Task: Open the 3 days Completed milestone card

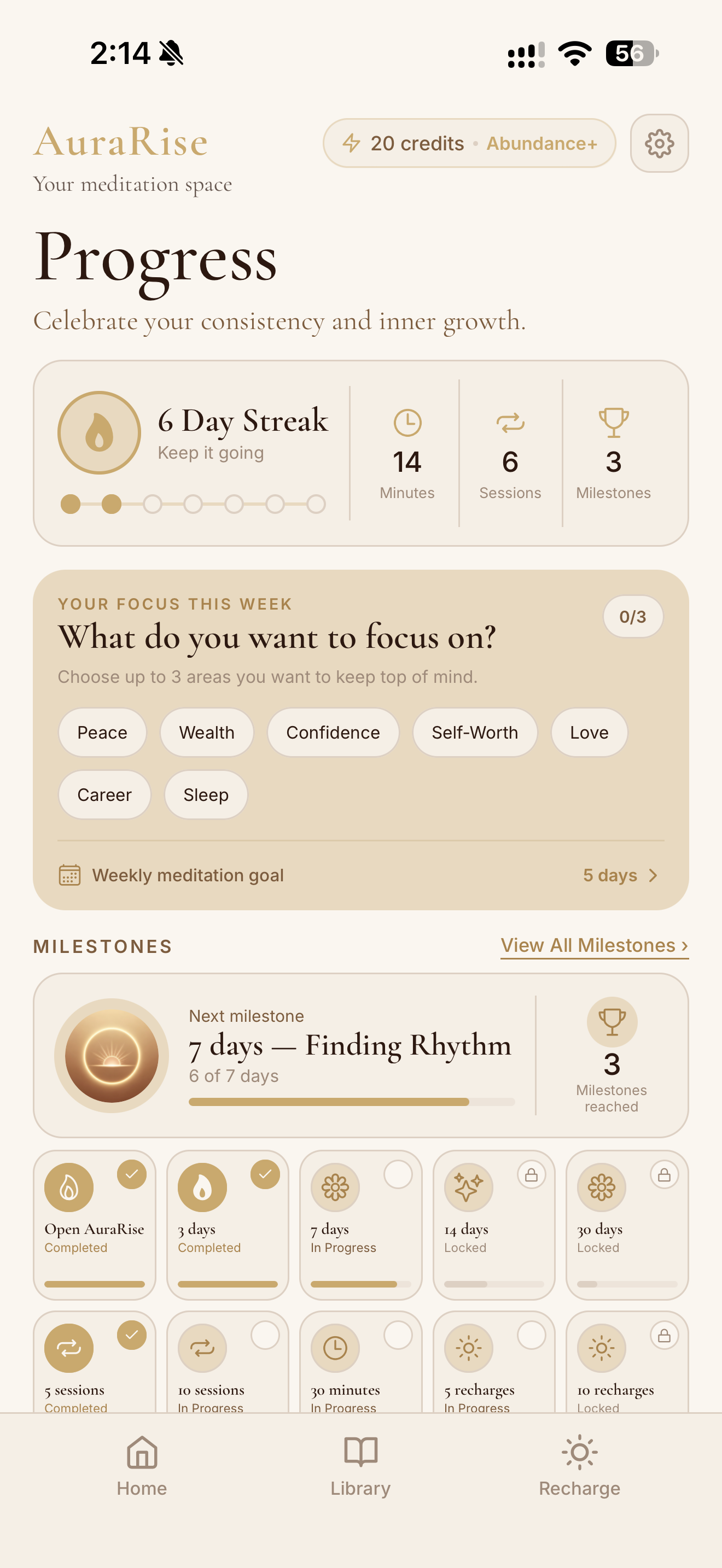Action: click(x=228, y=1225)
